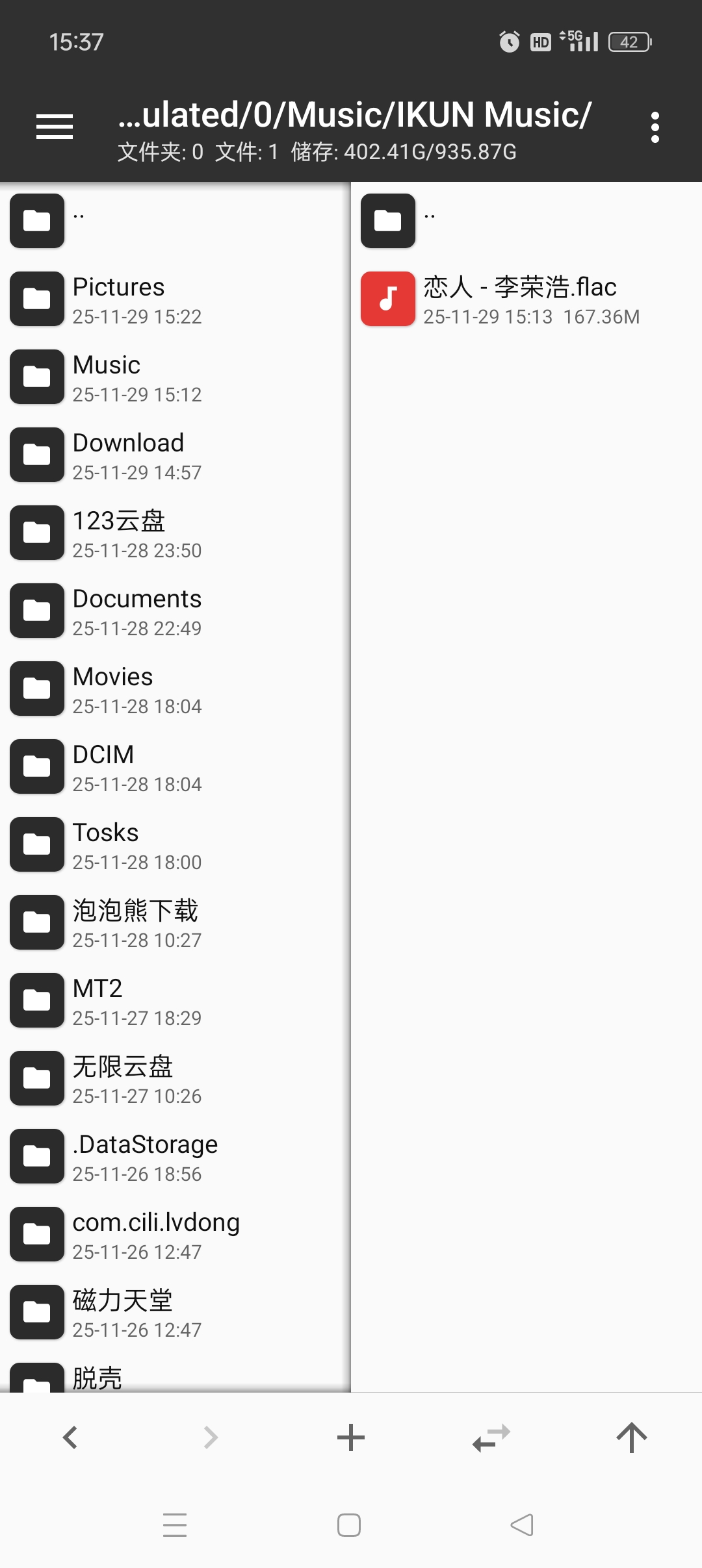Open the 恋人 - 李荣浩.flac audio file

click(x=520, y=299)
